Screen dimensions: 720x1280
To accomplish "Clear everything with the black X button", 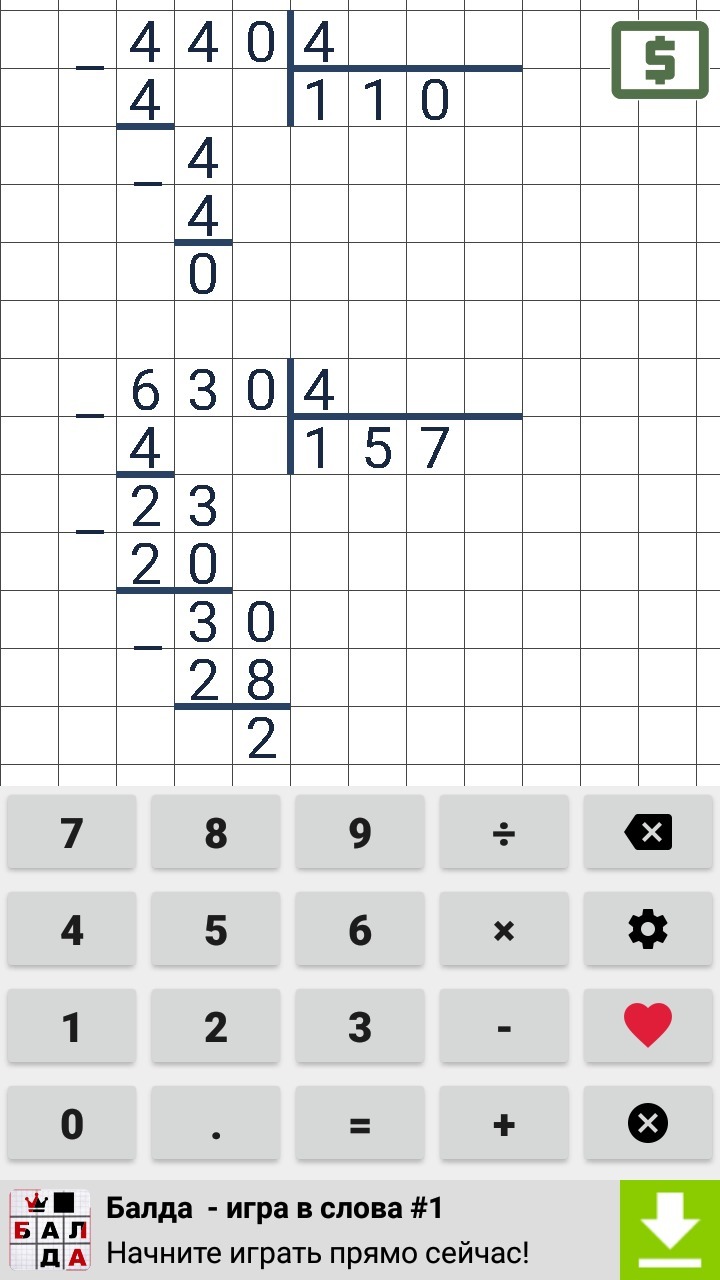I will [x=648, y=1123].
